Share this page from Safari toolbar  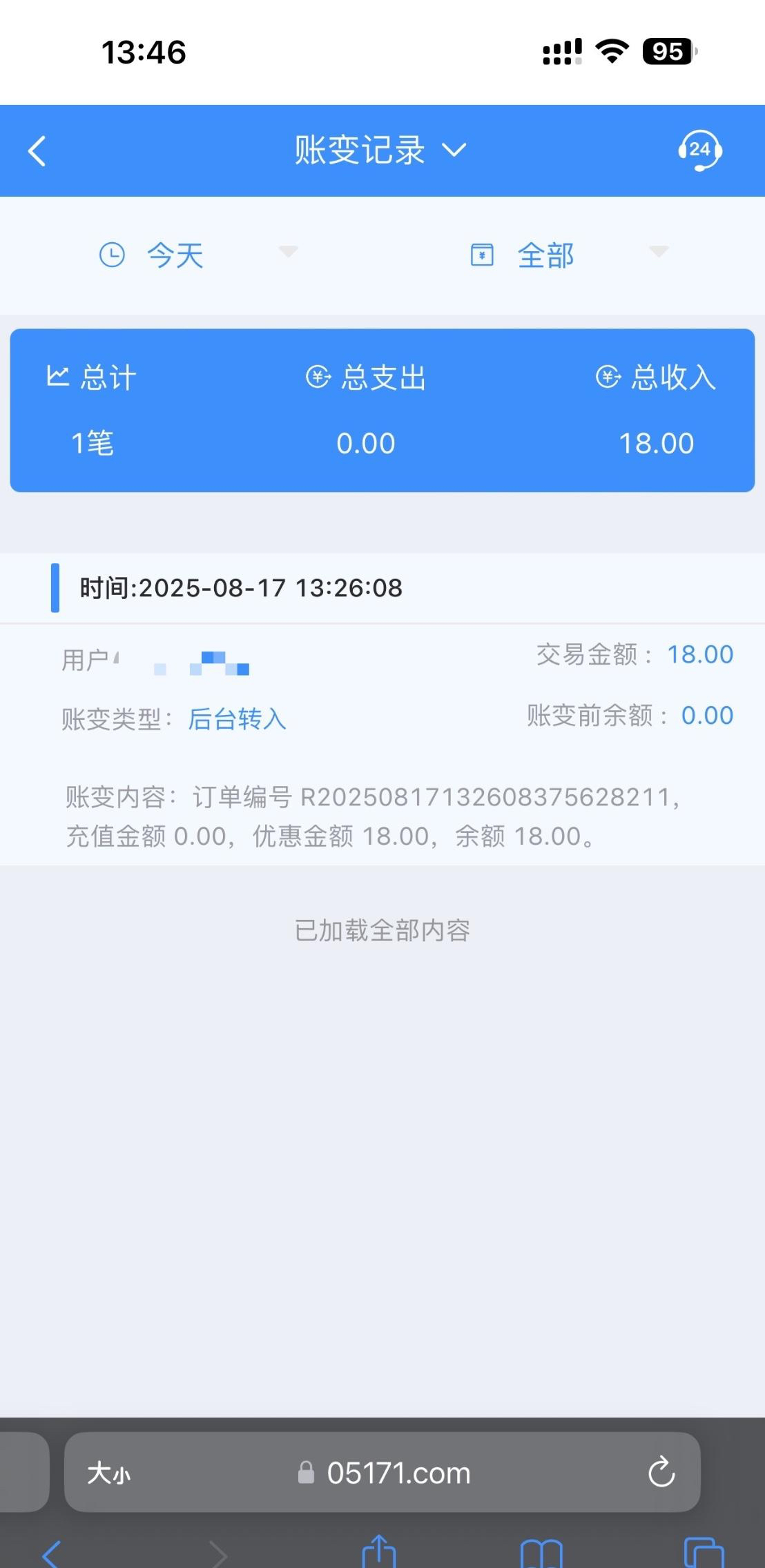click(x=379, y=1551)
